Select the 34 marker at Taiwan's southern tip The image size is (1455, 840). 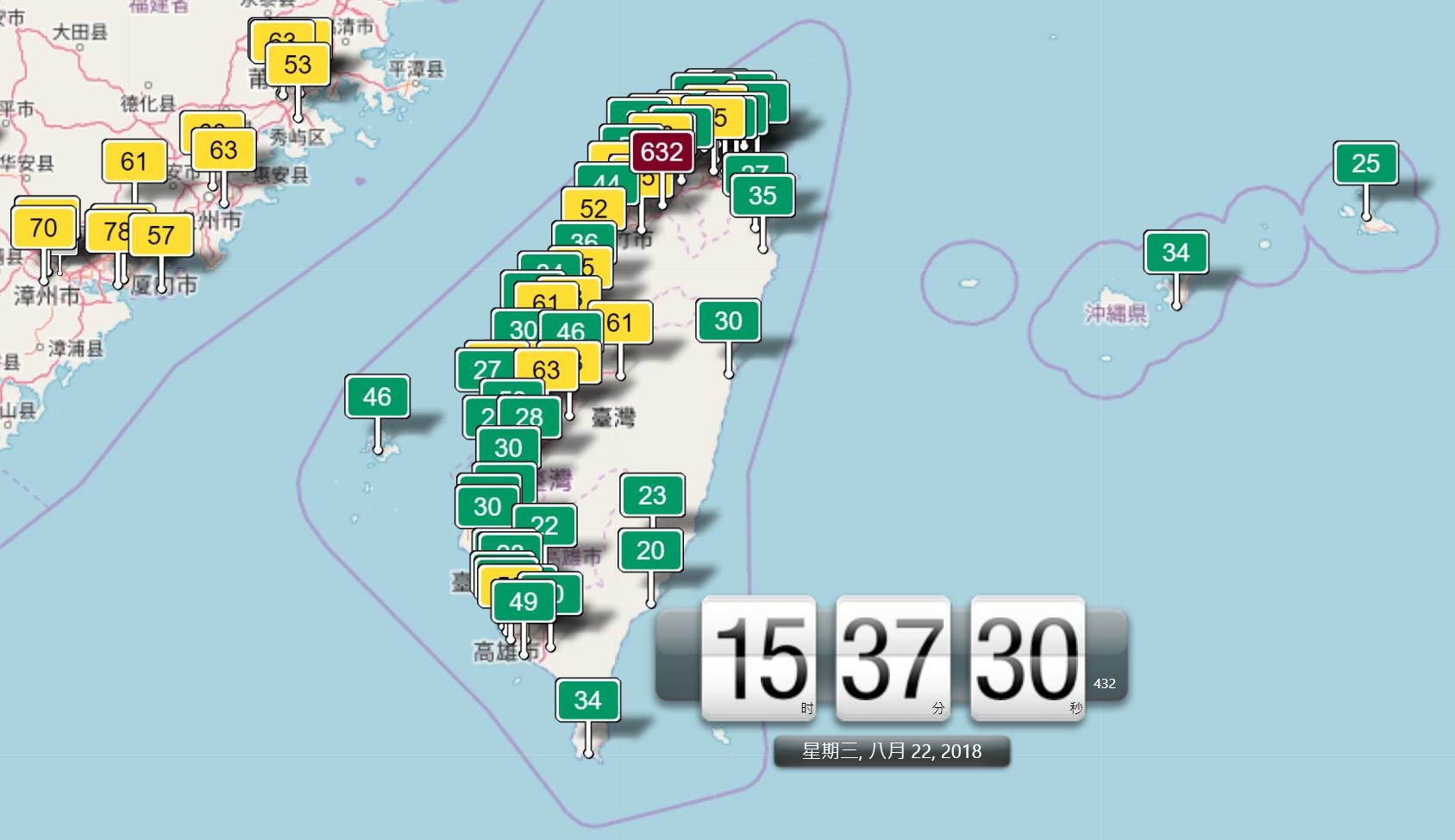point(587,700)
